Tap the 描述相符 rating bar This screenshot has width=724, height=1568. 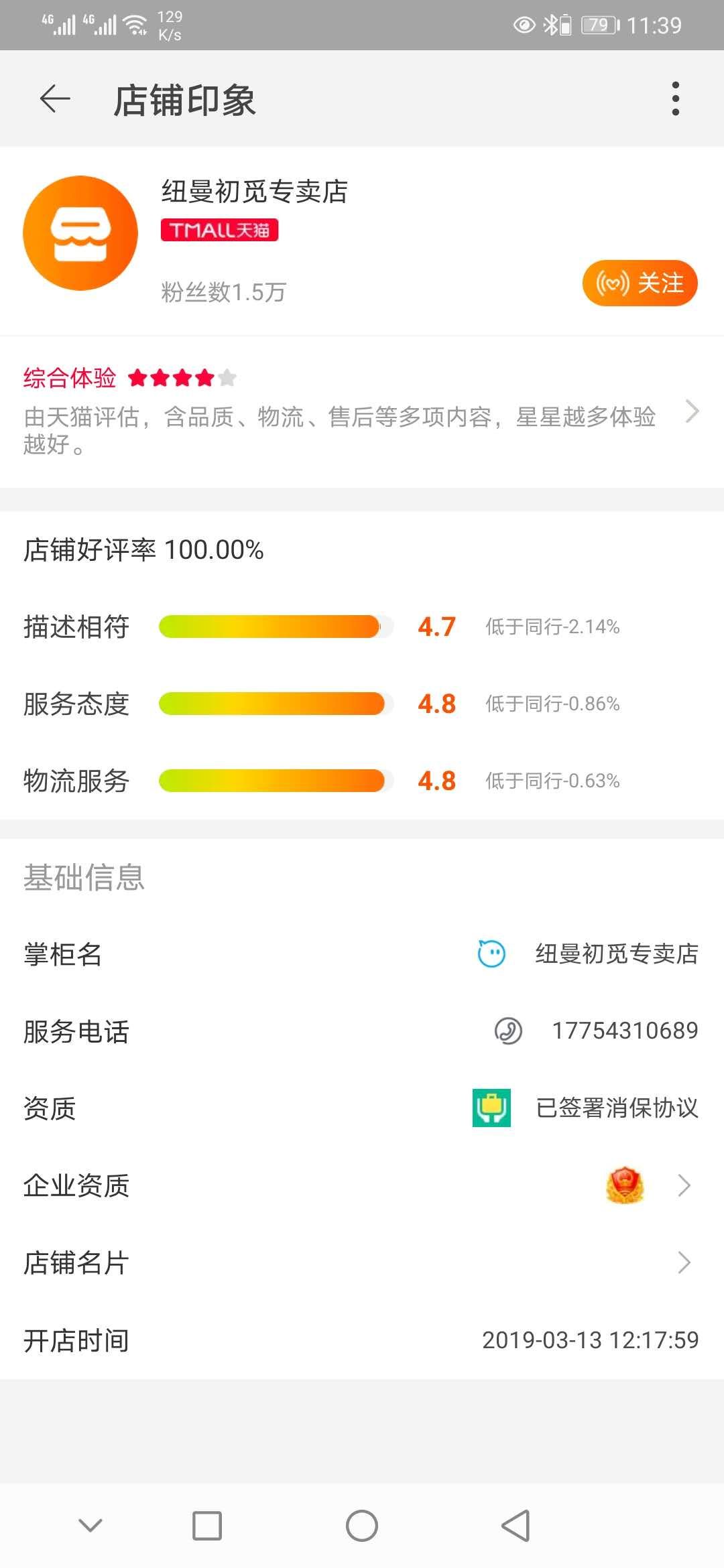coord(275,627)
